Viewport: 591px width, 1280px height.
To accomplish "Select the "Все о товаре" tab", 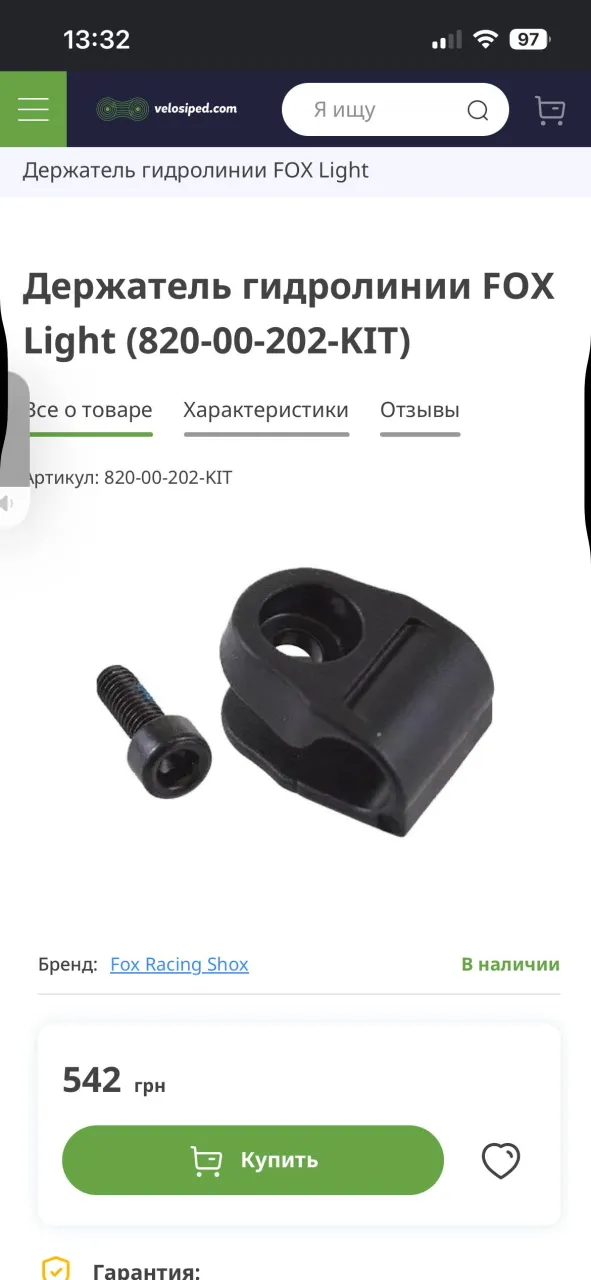I will [89, 411].
